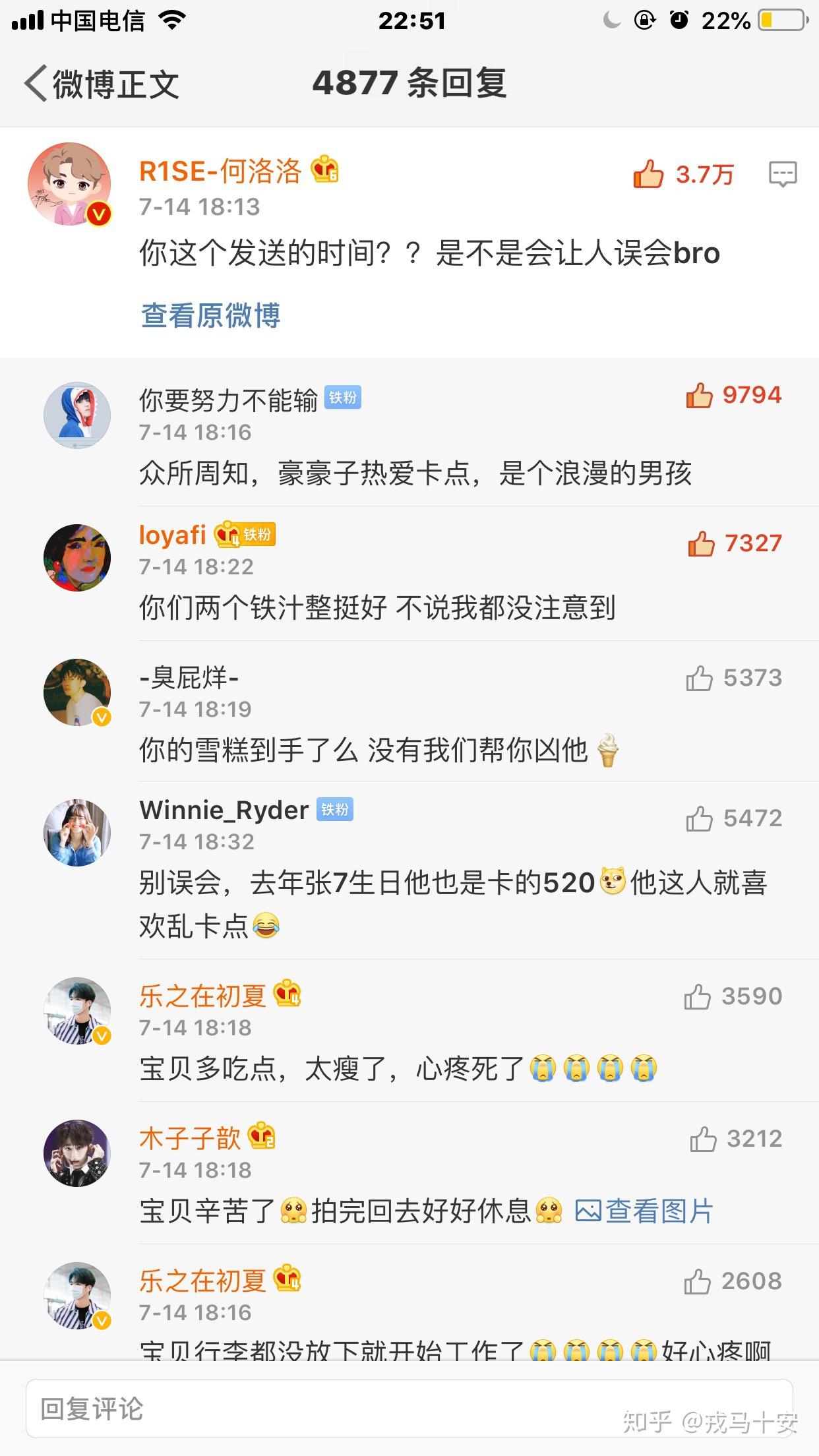The height and width of the screenshot is (1456, 819).
Task: Like R1SE-何洛洛's comment
Action: click(x=648, y=175)
